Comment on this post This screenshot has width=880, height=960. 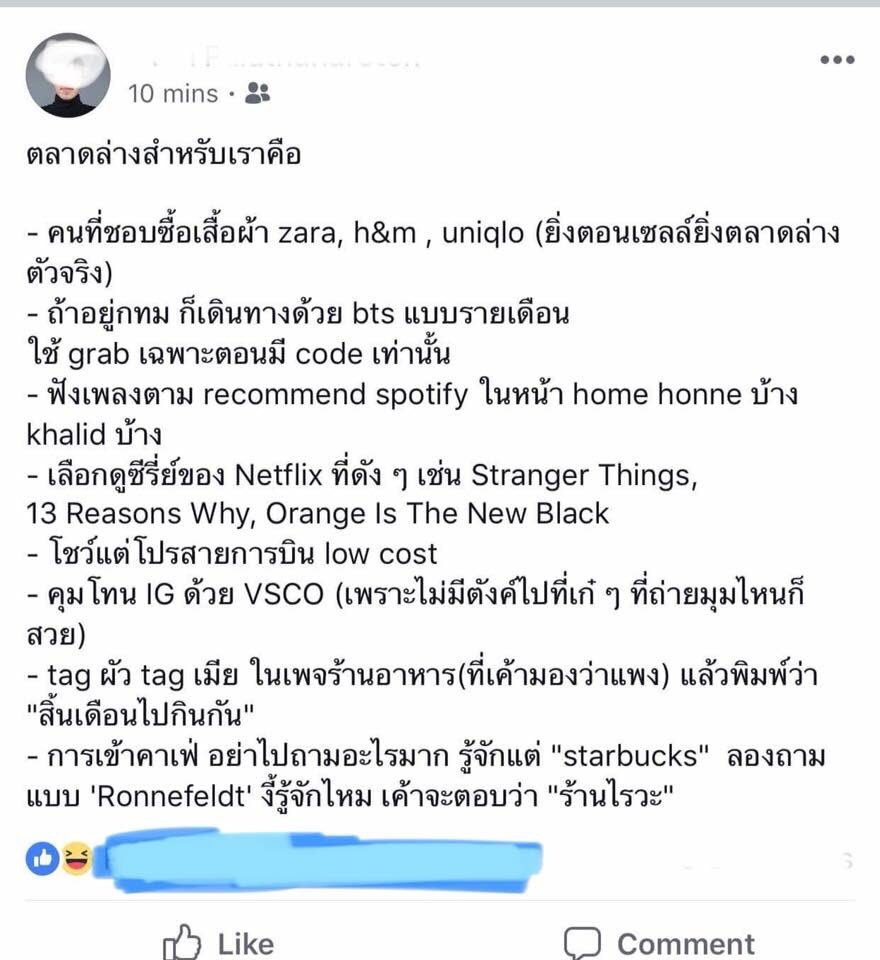point(658,943)
